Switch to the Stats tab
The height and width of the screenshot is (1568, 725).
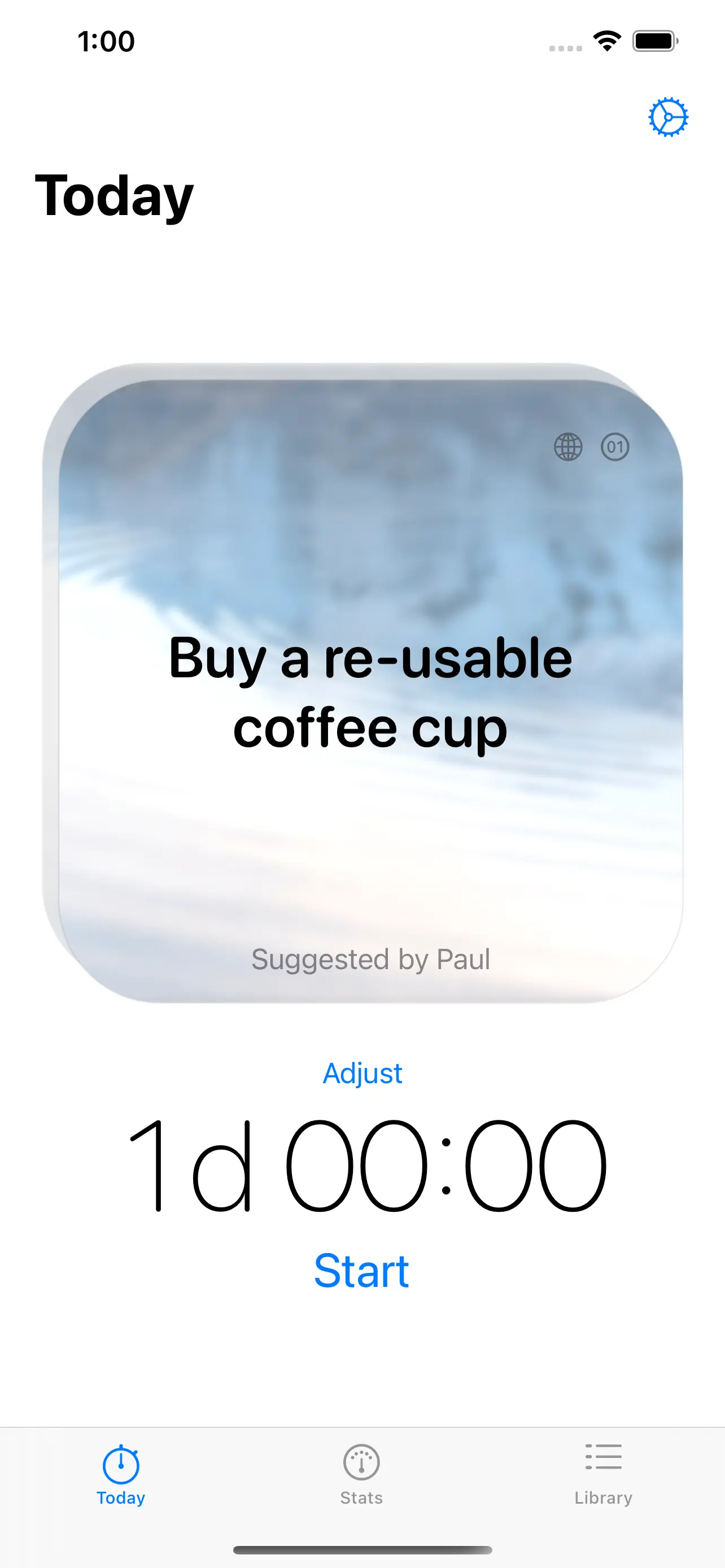361,1474
